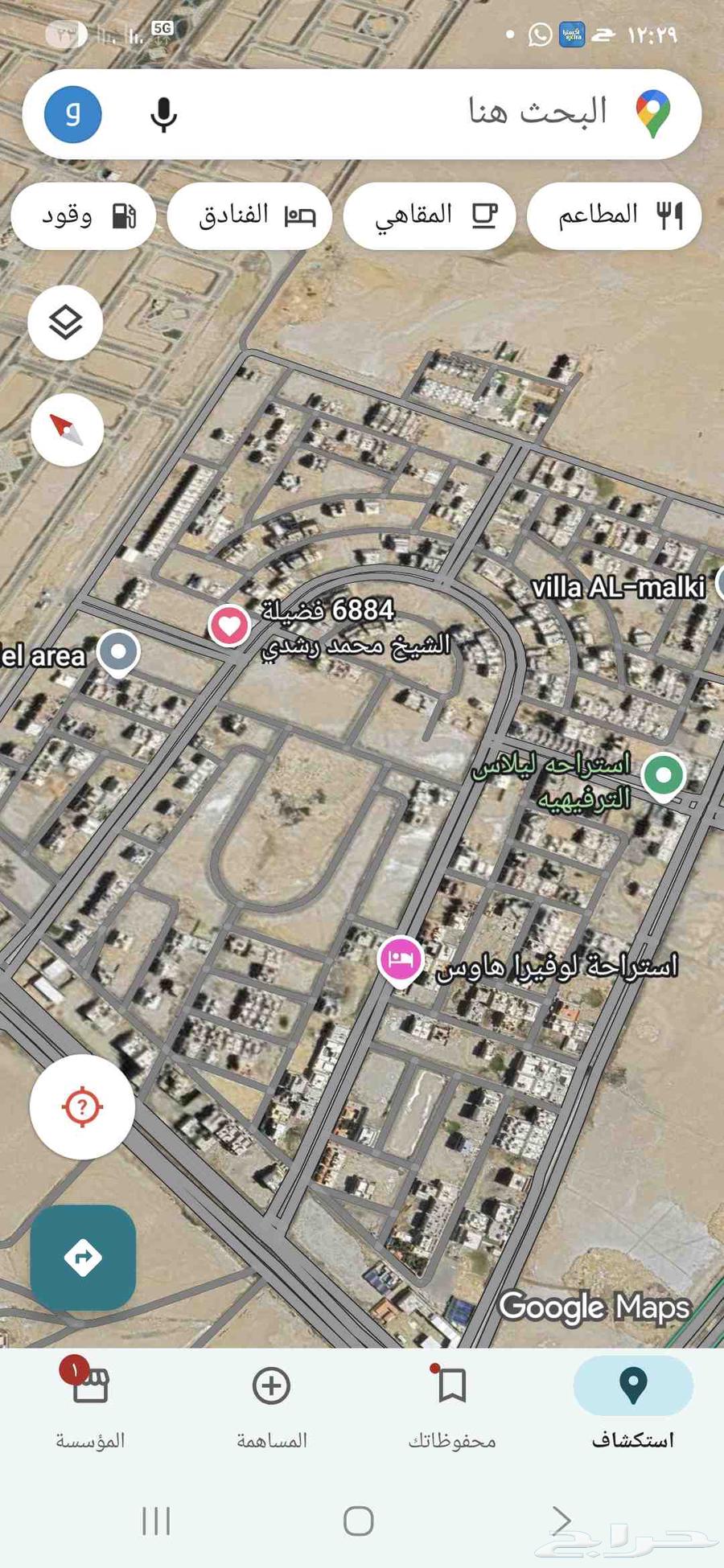Go to the system home screen
The height and width of the screenshot is (1568, 724).
(359, 1521)
